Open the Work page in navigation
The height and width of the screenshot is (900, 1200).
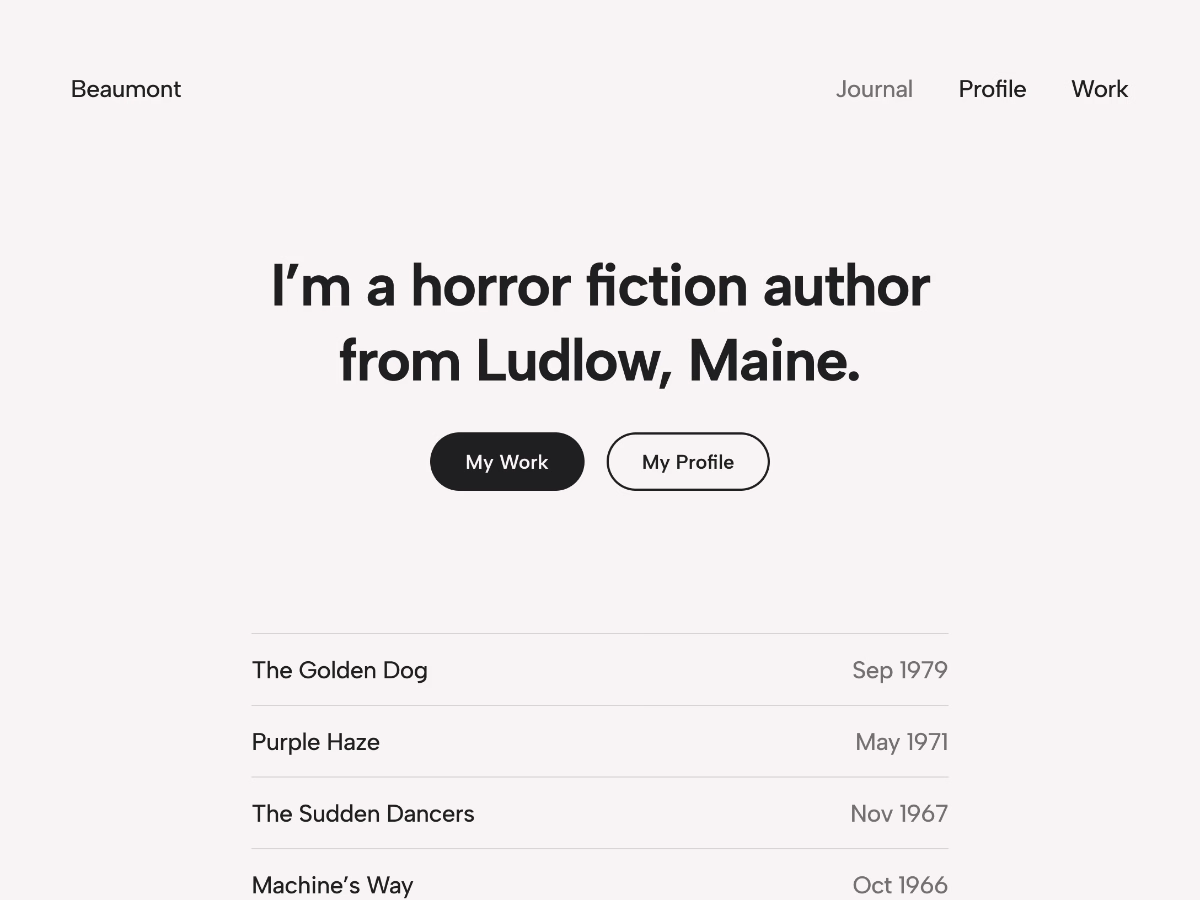[x=1099, y=89]
